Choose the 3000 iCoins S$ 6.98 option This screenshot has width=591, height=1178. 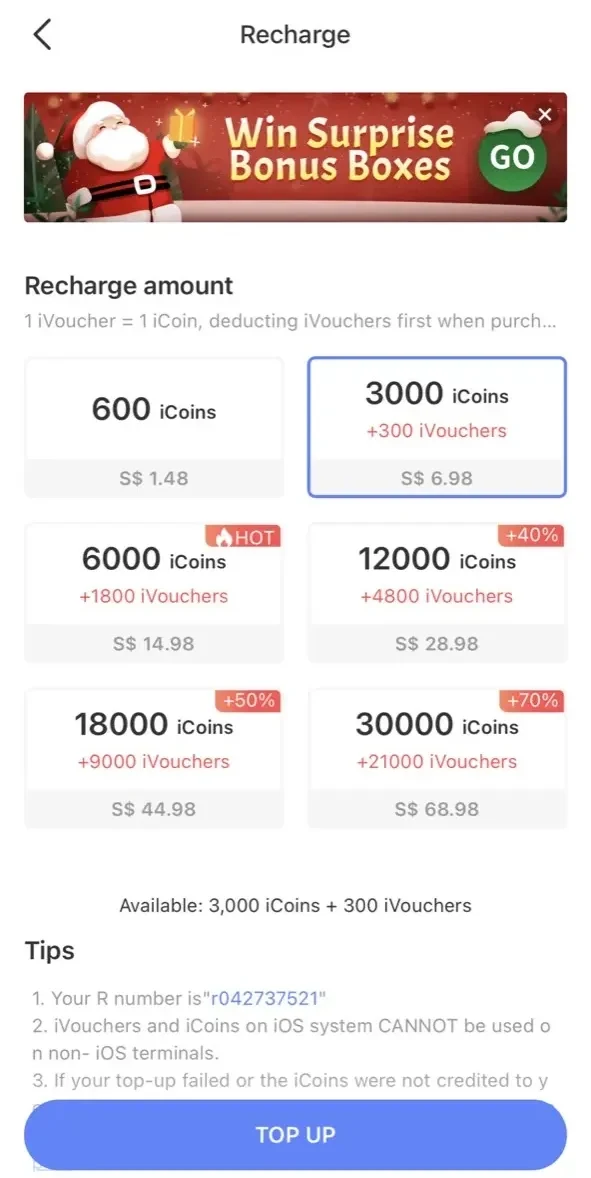(x=436, y=427)
